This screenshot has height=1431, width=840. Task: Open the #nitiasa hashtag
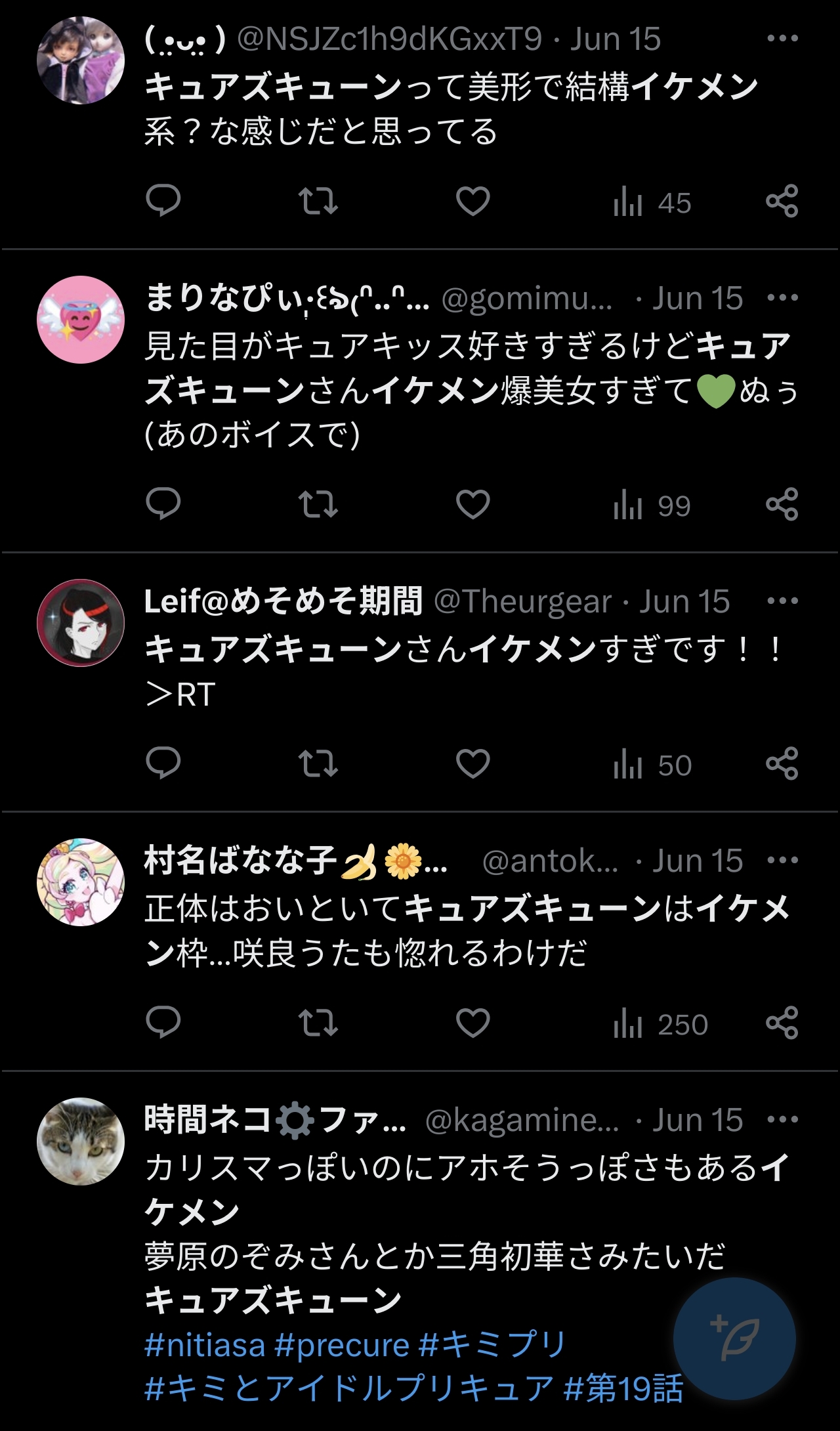pyautogui.click(x=205, y=1345)
